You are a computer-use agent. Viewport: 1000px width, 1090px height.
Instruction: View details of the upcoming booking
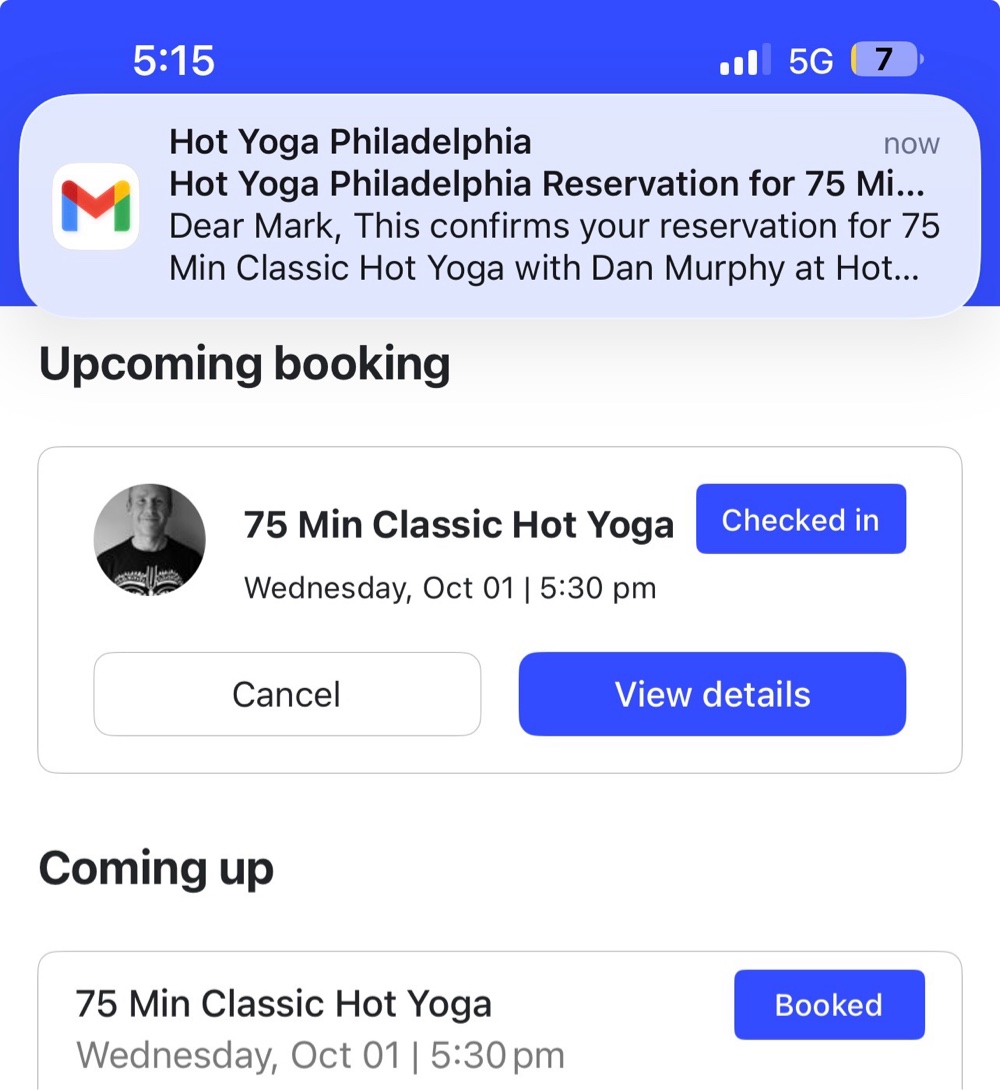(x=712, y=694)
